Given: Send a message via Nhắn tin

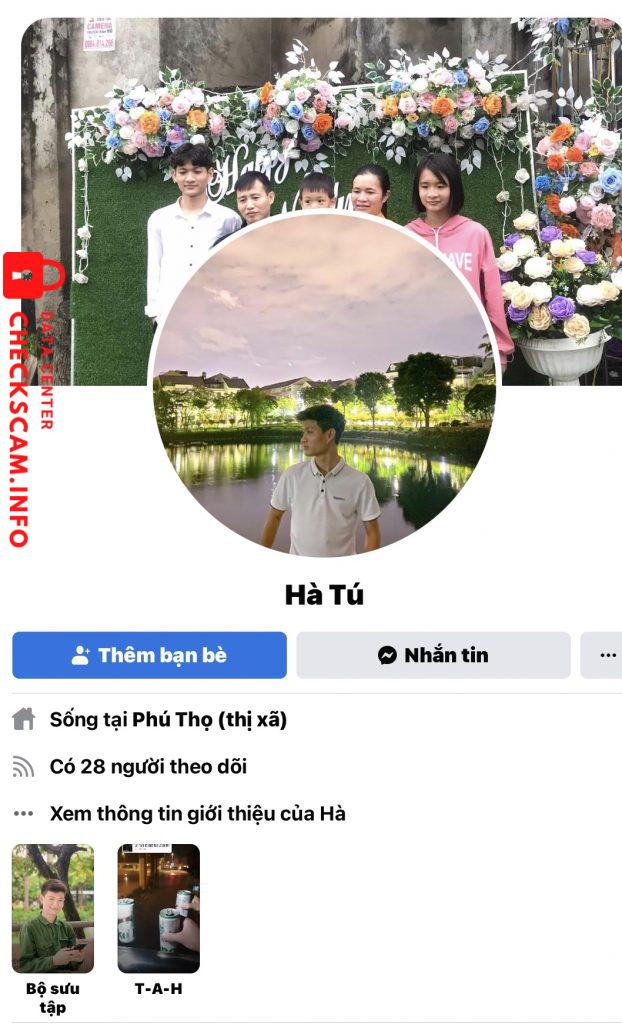Looking at the screenshot, I should (x=433, y=656).
